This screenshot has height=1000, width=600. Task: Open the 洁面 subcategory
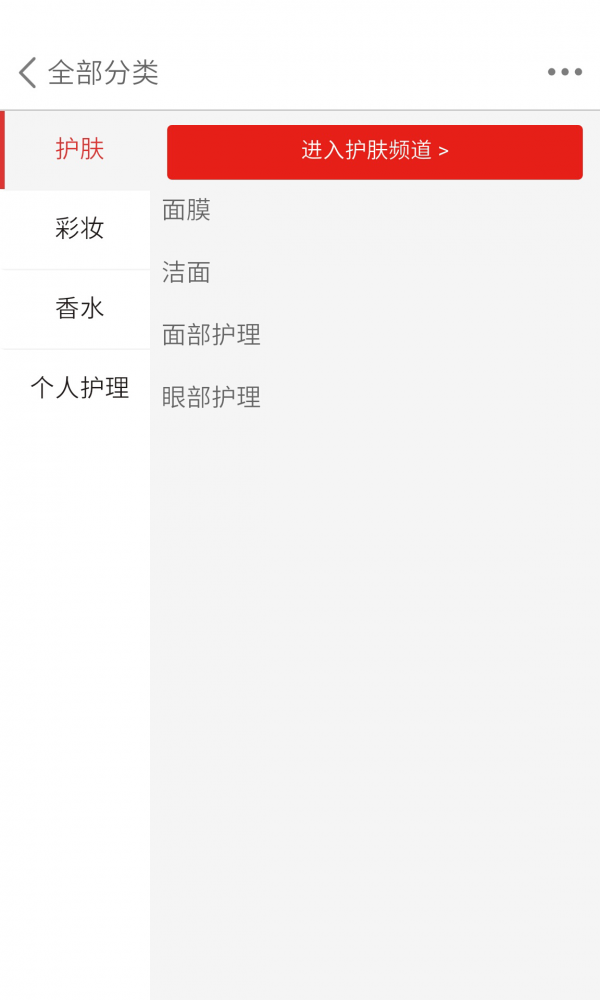tap(187, 273)
